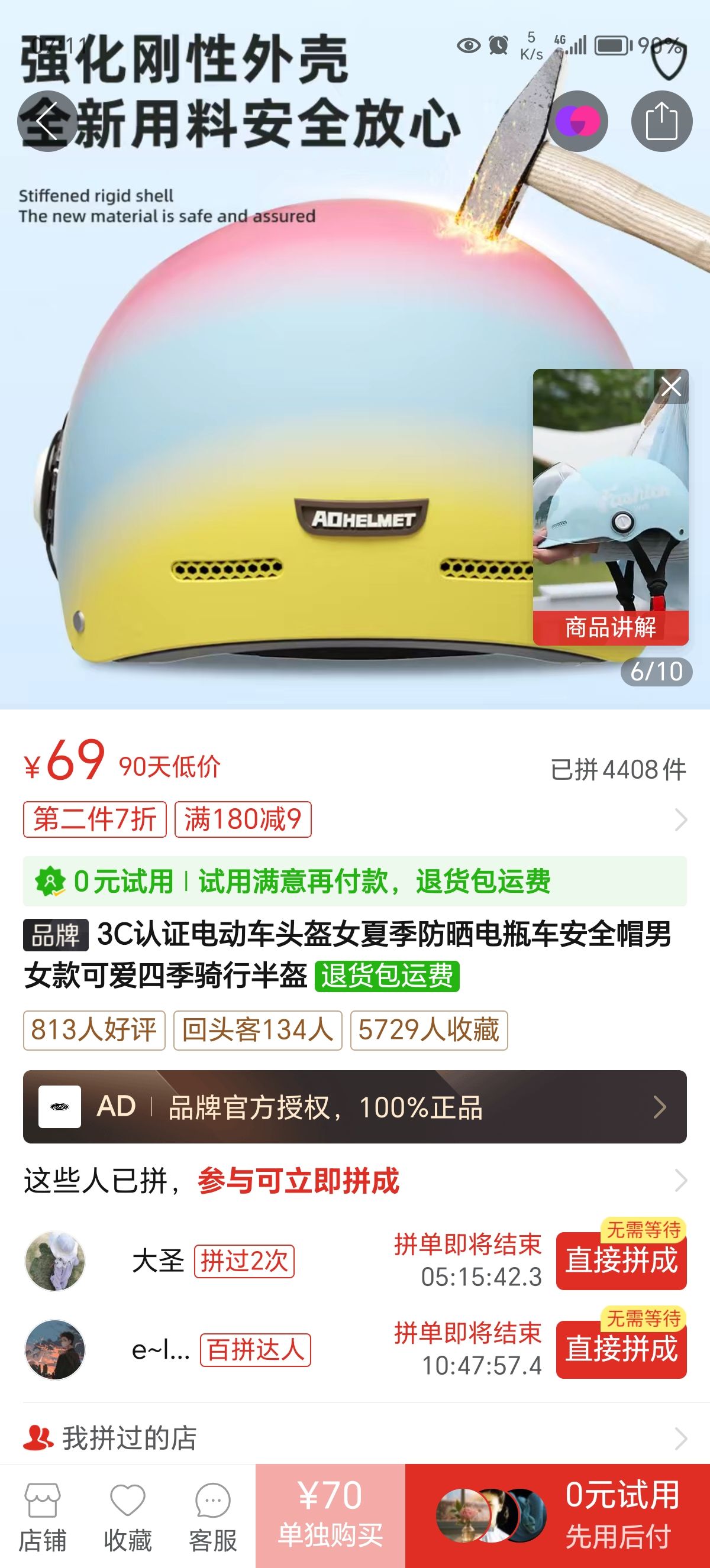Buy alone for ¥70 单独购买
The image size is (710, 1568).
(331, 1516)
